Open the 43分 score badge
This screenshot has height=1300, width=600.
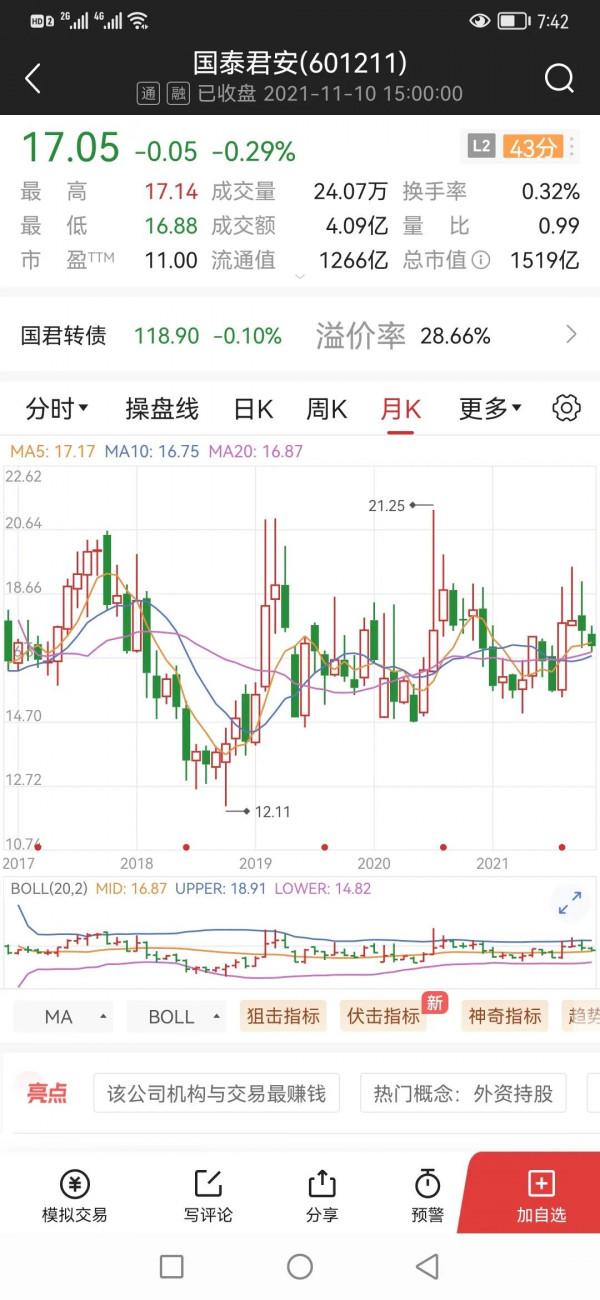(x=532, y=147)
